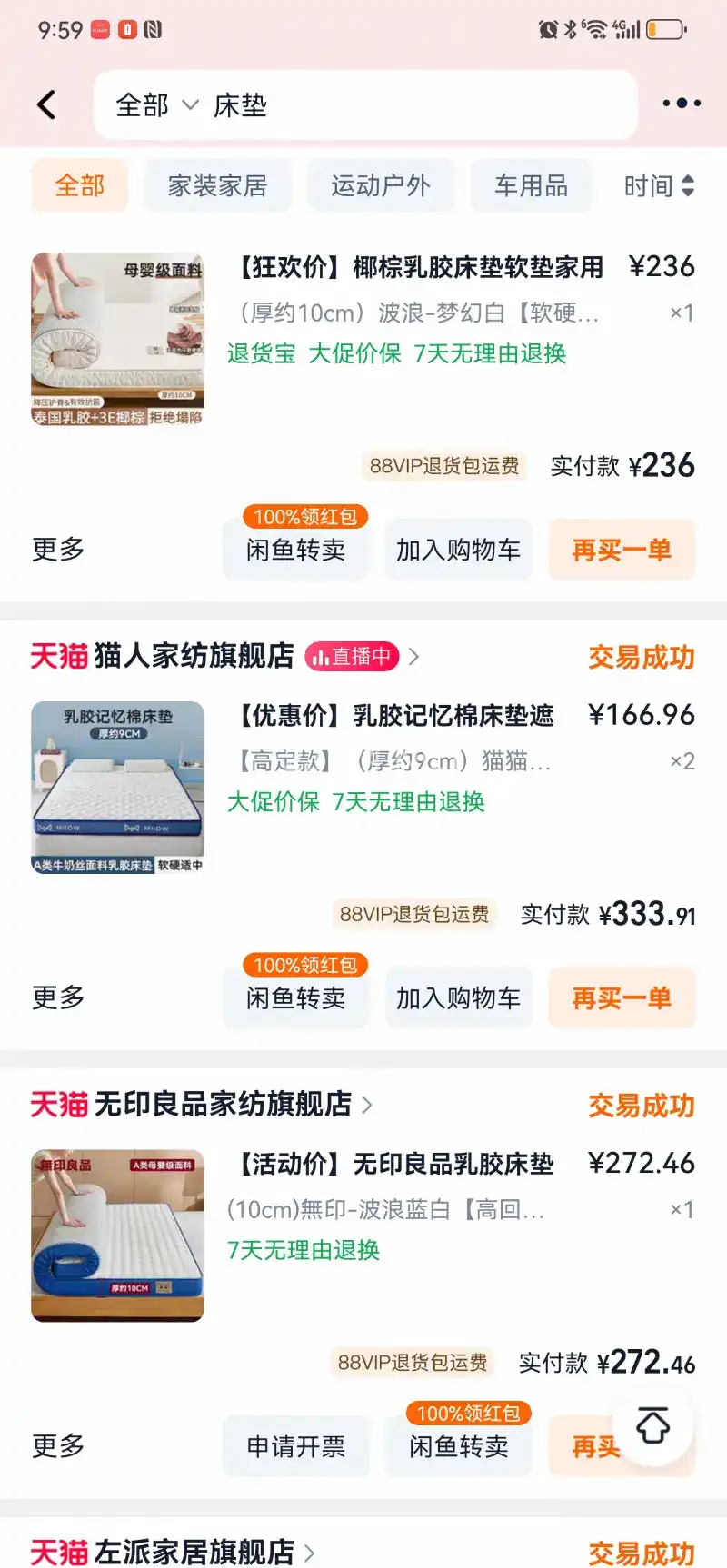
Task: Open 更多 options for the 无印良品 order
Action: [x=58, y=1445]
